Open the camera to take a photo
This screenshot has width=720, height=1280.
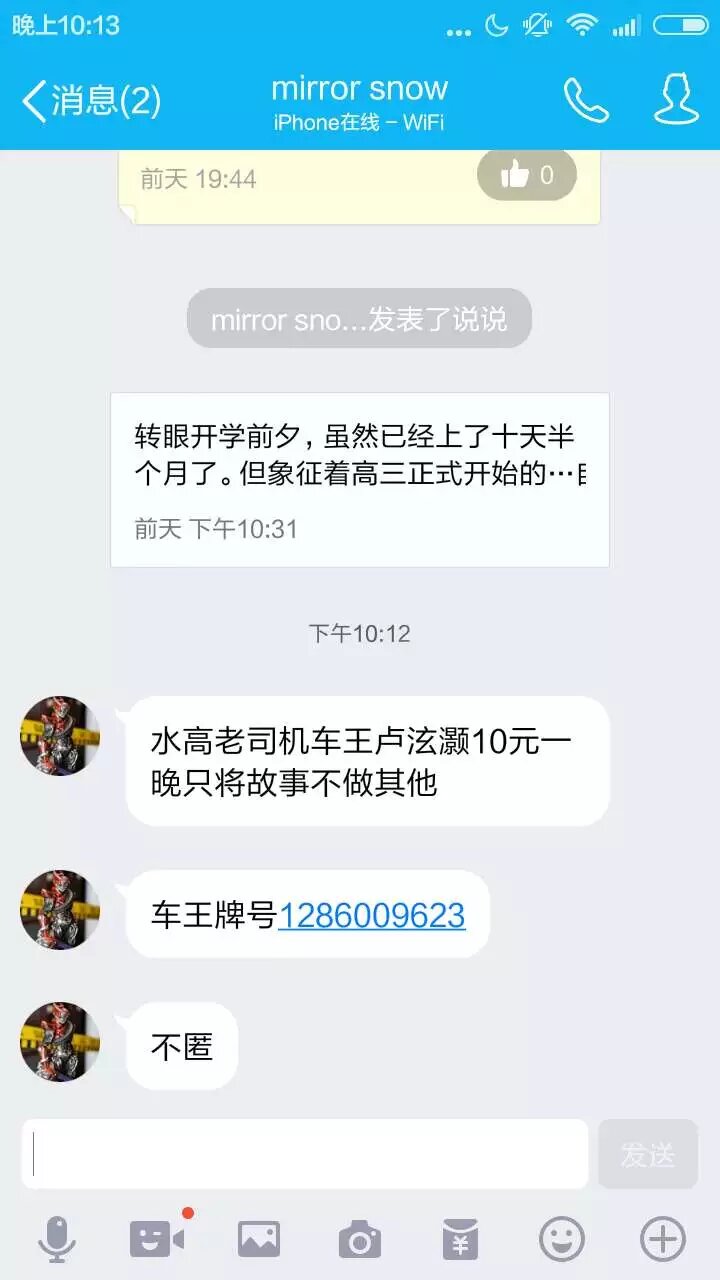click(360, 1240)
